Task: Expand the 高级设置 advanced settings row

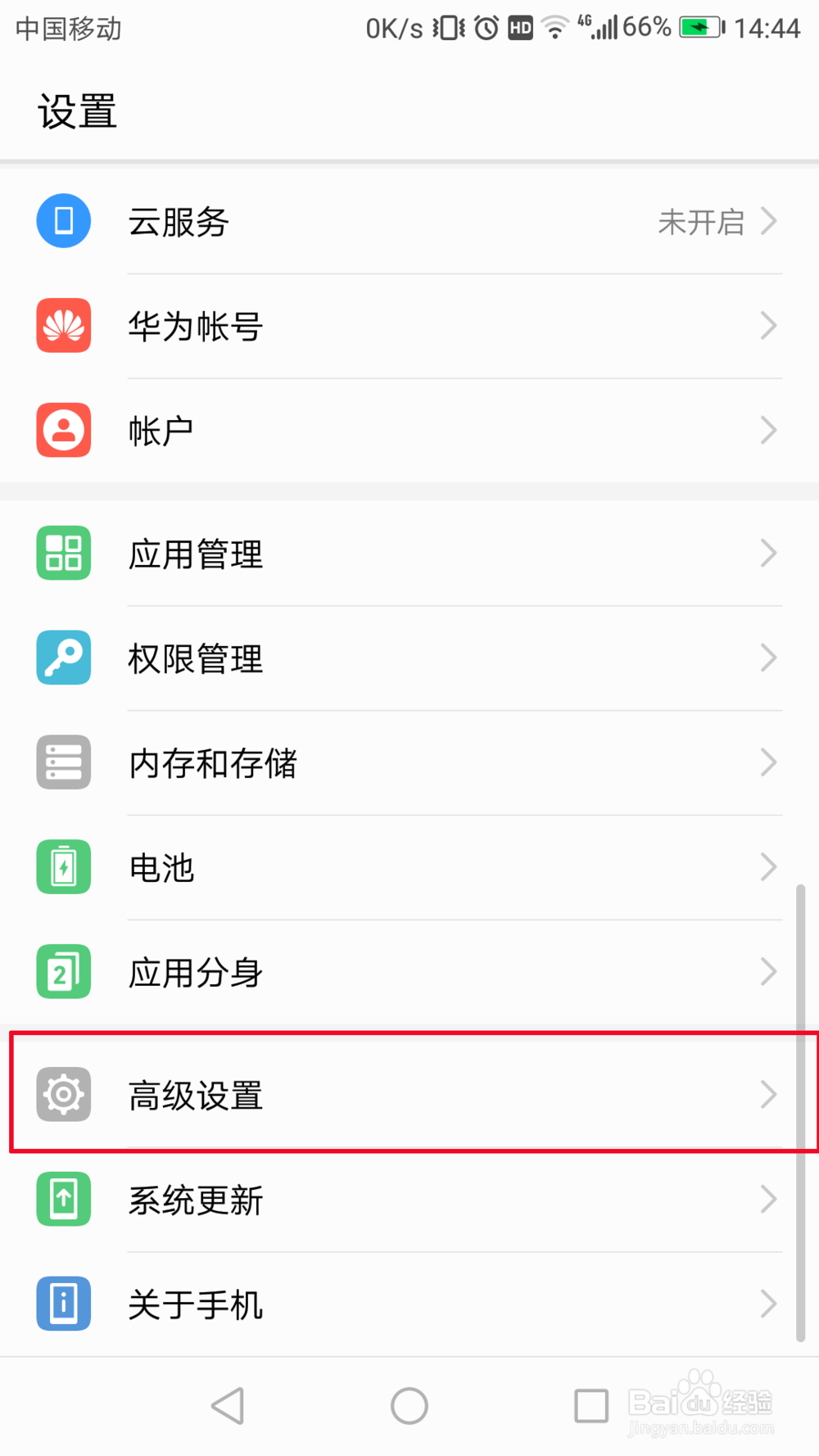Action: pos(409,1093)
